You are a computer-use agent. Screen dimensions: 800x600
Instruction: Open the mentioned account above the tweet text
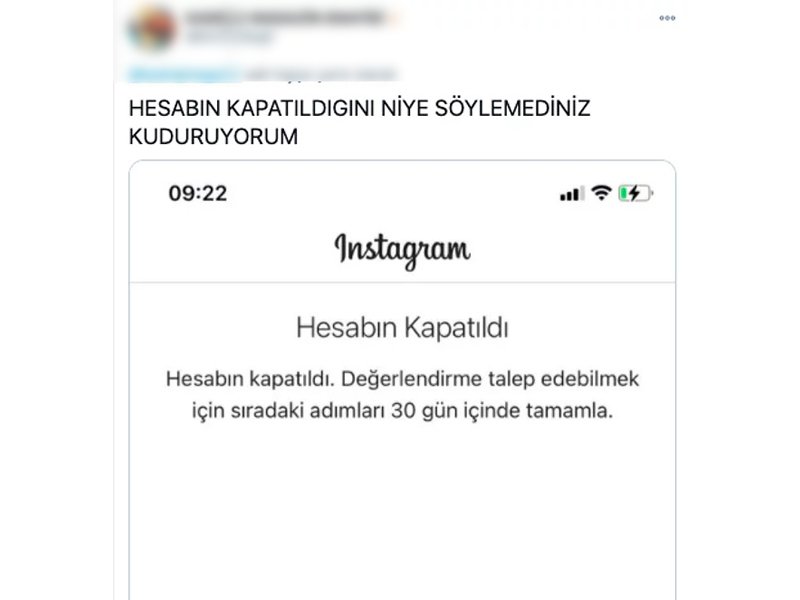(x=181, y=73)
